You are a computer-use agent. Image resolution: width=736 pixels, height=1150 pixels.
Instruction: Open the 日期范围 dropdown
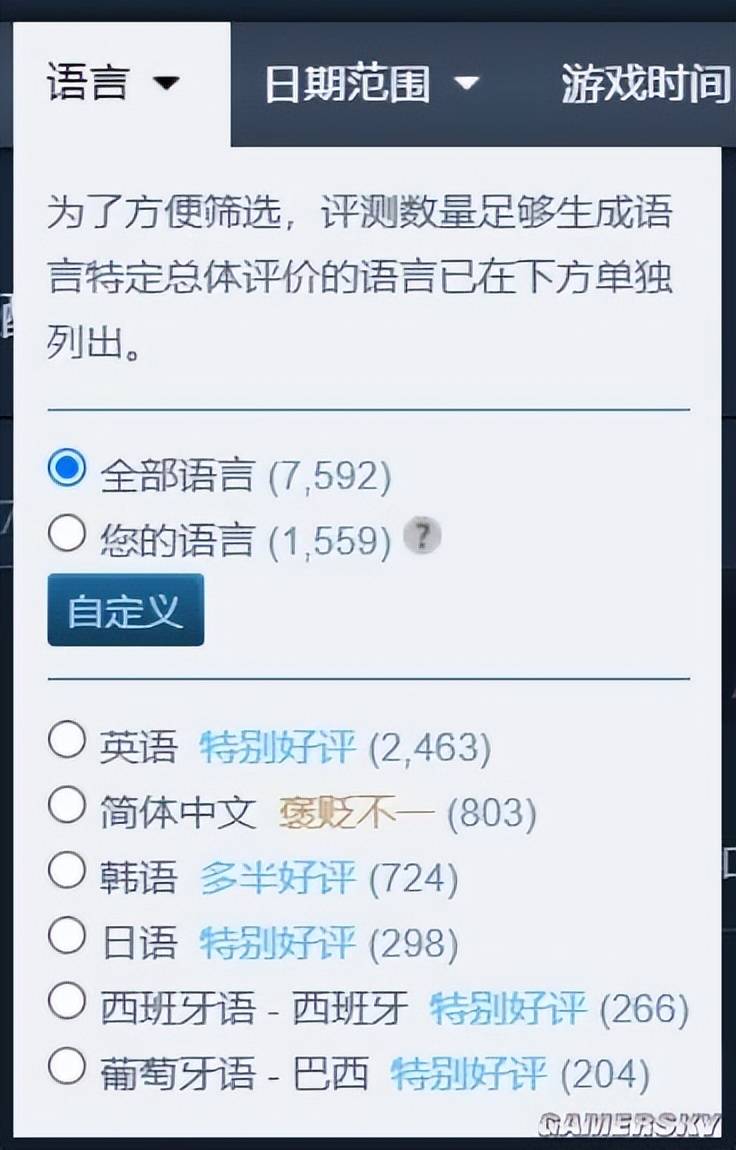pyautogui.click(x=371, y=84)
